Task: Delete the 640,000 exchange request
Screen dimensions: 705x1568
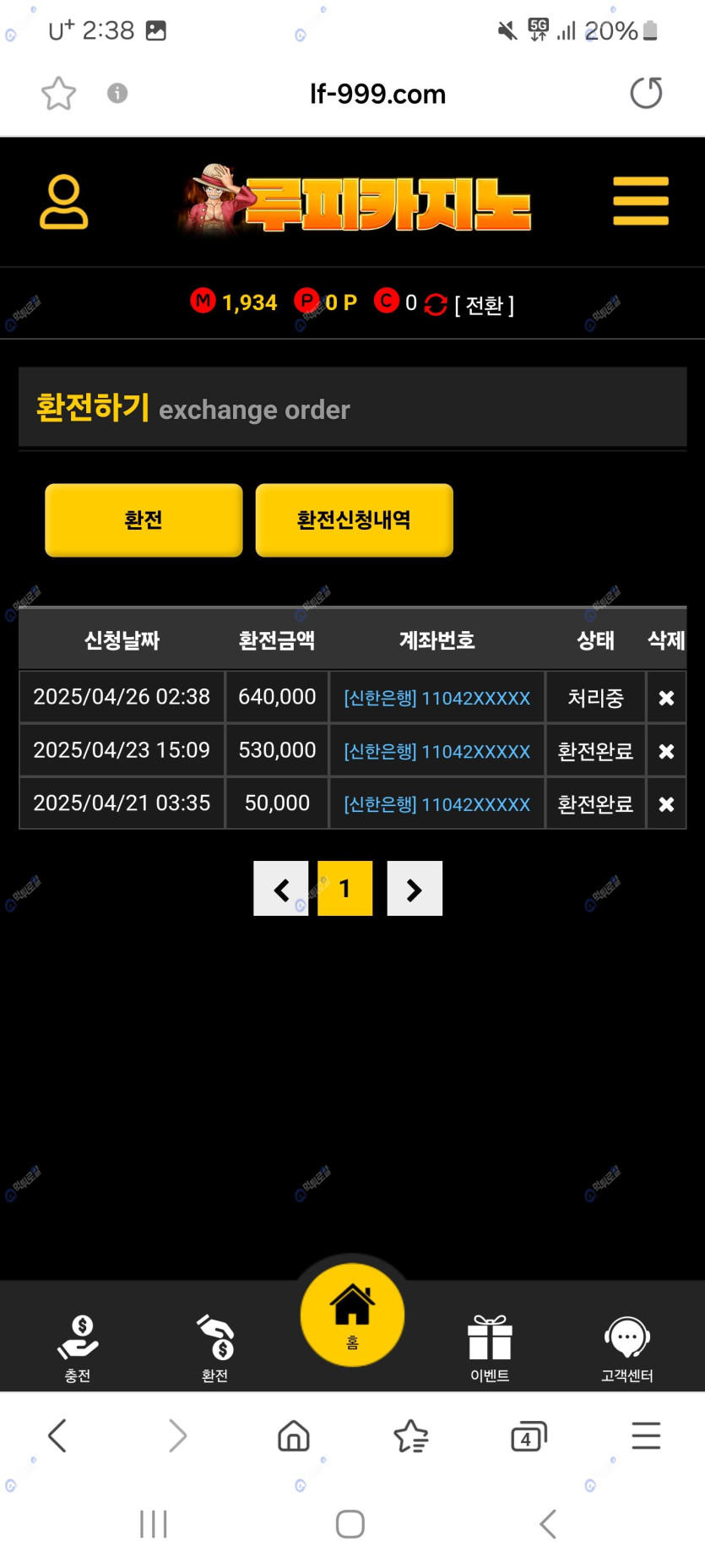Action: click(666, 698)
